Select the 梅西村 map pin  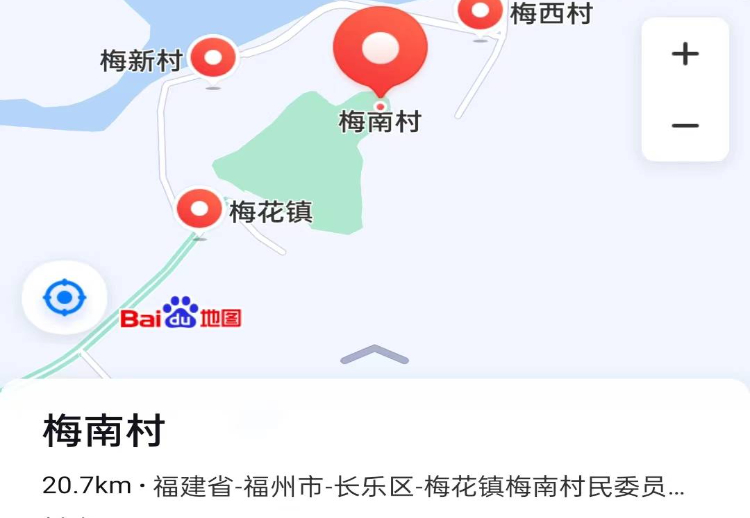[x=480, y=13]
